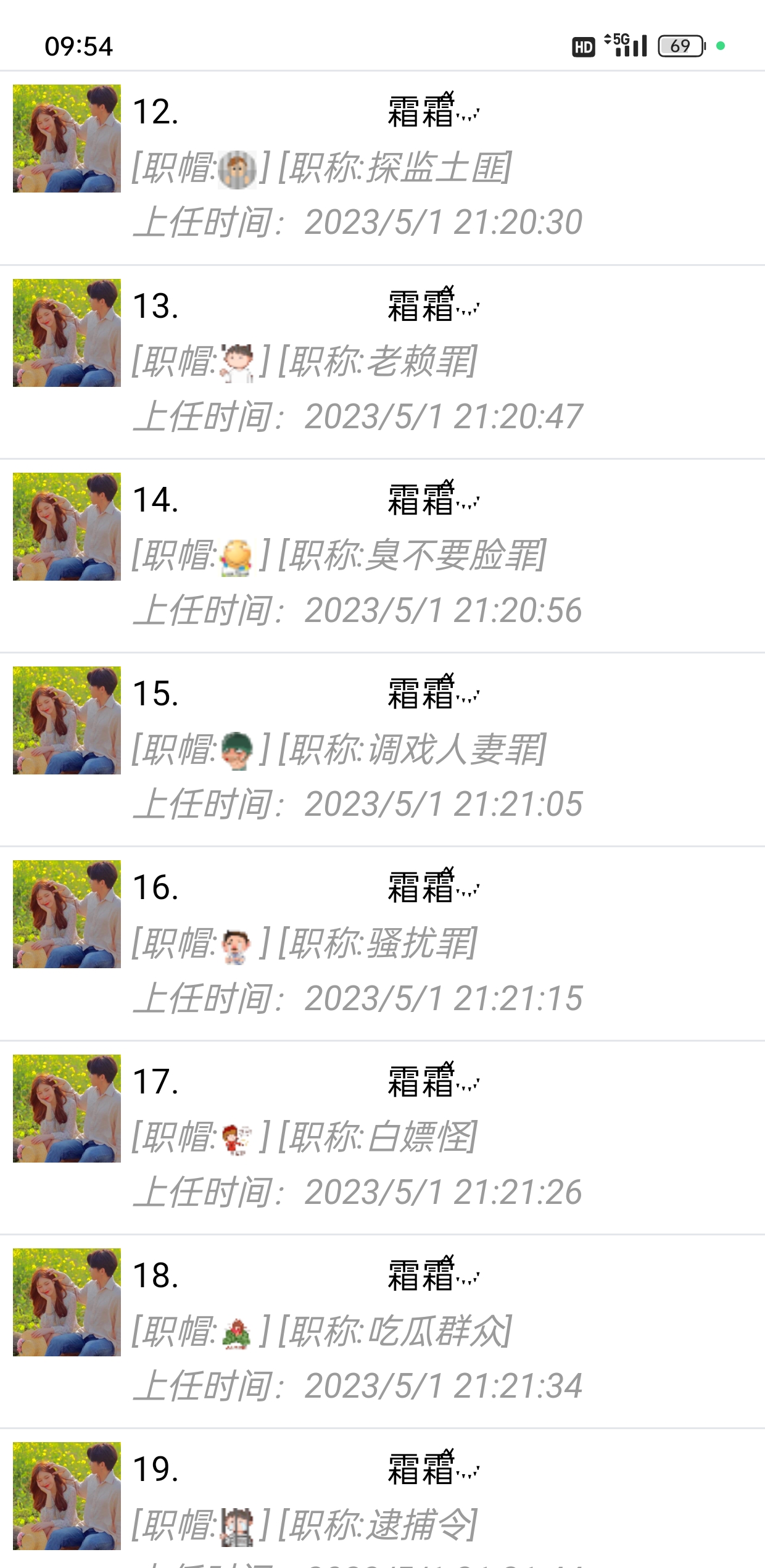Open entry 19 titled 逮捕令

pyautogui.click(x=382, y=1506)
